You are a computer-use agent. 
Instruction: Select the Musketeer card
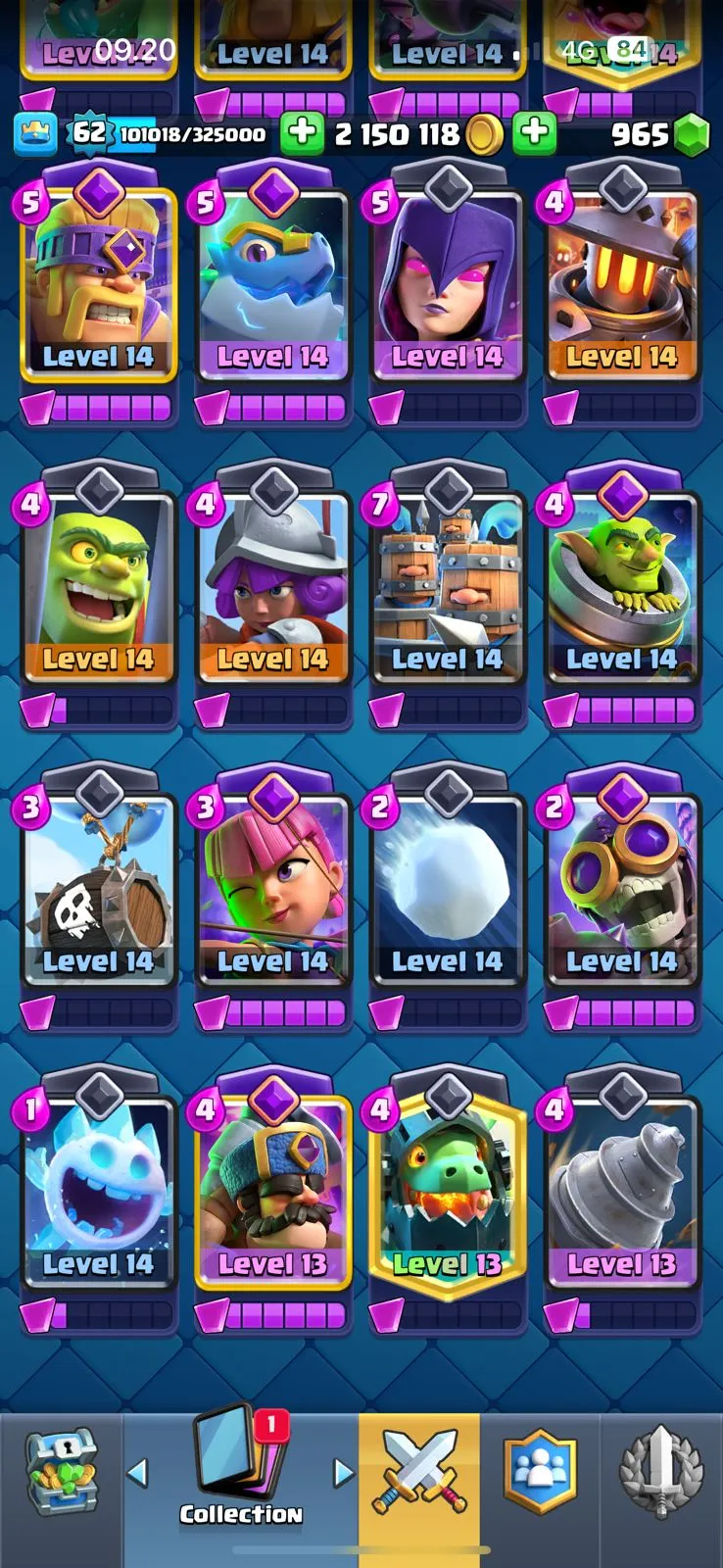[x=273, y=586]
